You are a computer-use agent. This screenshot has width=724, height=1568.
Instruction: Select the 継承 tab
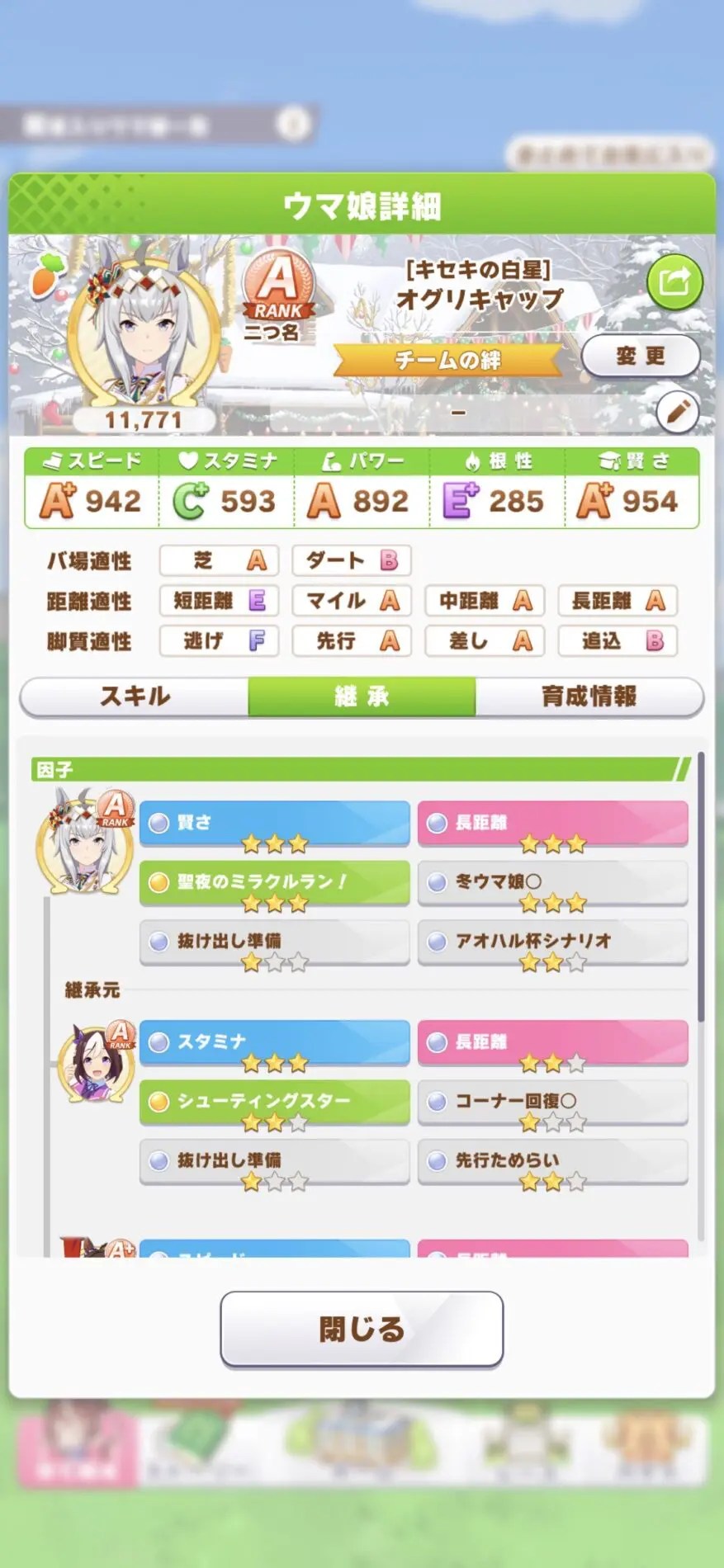tap(362, 697)
